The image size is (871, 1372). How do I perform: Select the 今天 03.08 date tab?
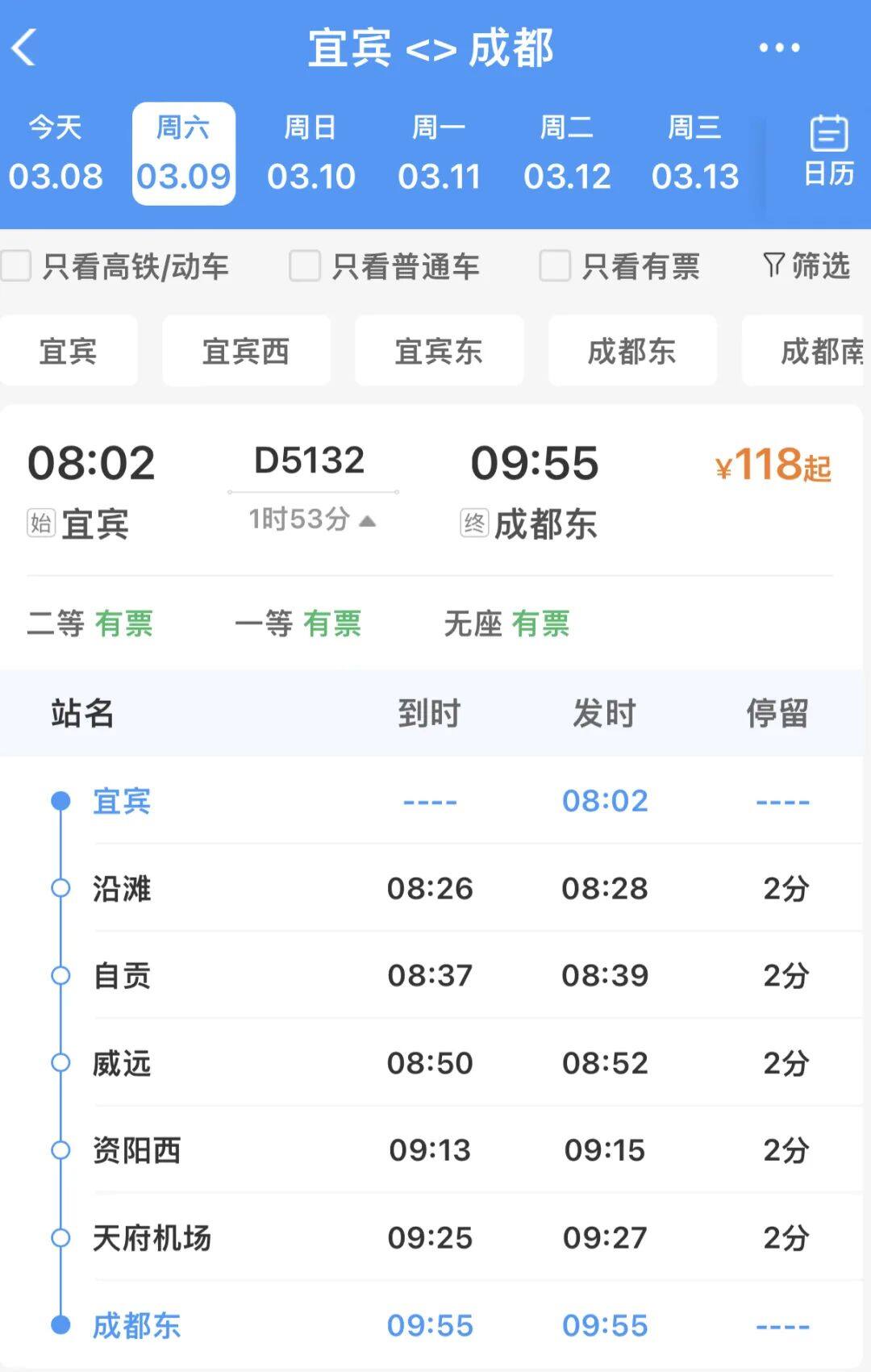click(x=55, y=153)
